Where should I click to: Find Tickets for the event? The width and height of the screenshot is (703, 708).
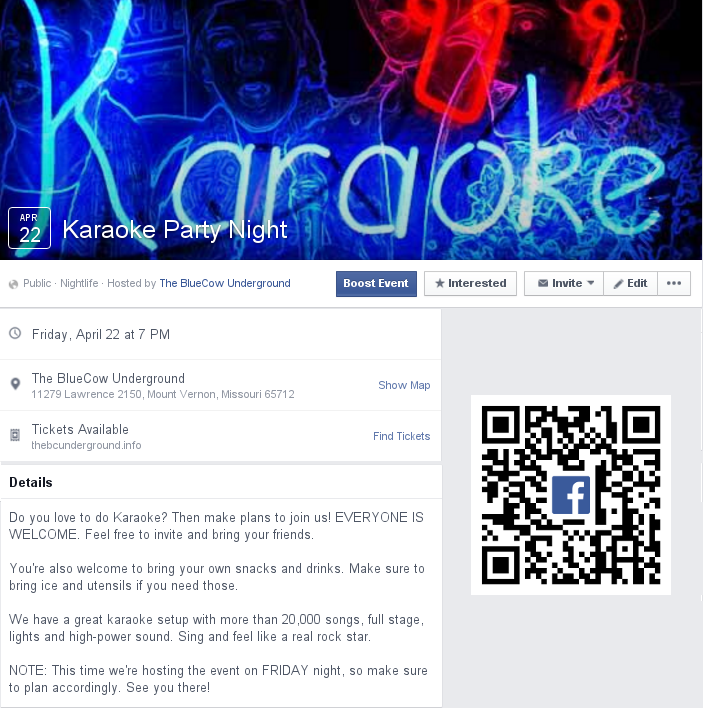(401, 436)
